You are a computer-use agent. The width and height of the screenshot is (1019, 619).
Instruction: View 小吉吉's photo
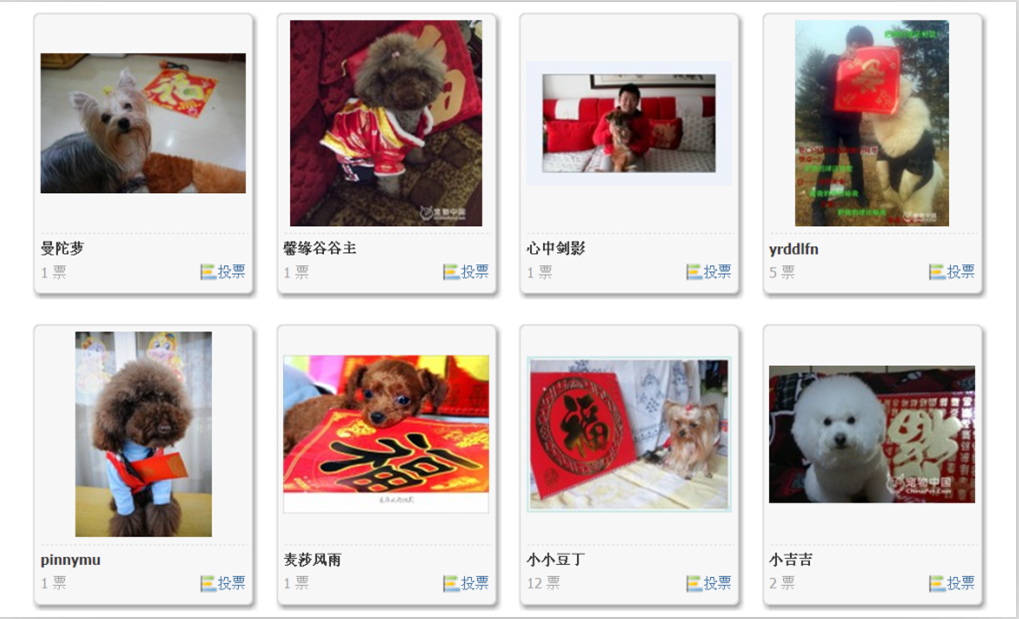[872, 434]
